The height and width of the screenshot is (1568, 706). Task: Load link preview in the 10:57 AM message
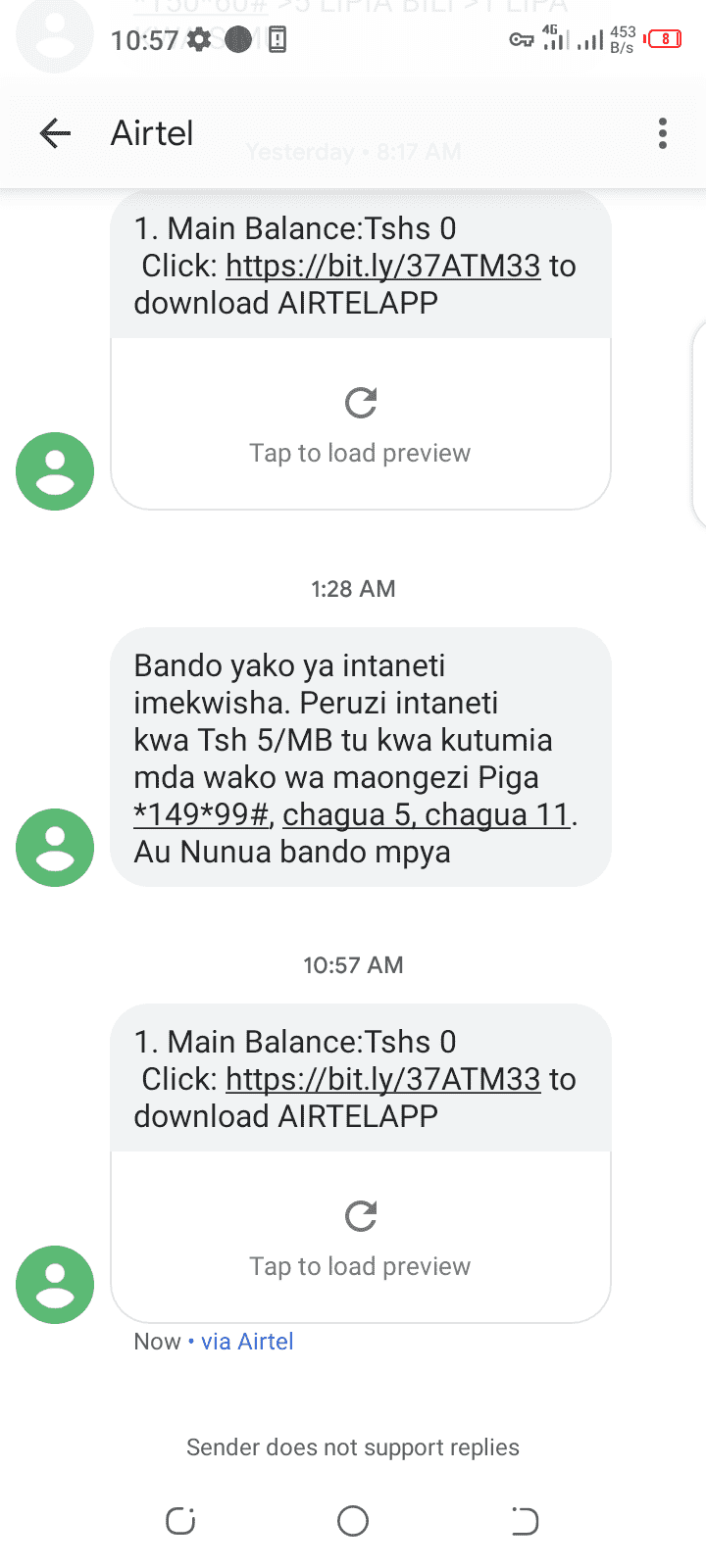pos(361,1237)
